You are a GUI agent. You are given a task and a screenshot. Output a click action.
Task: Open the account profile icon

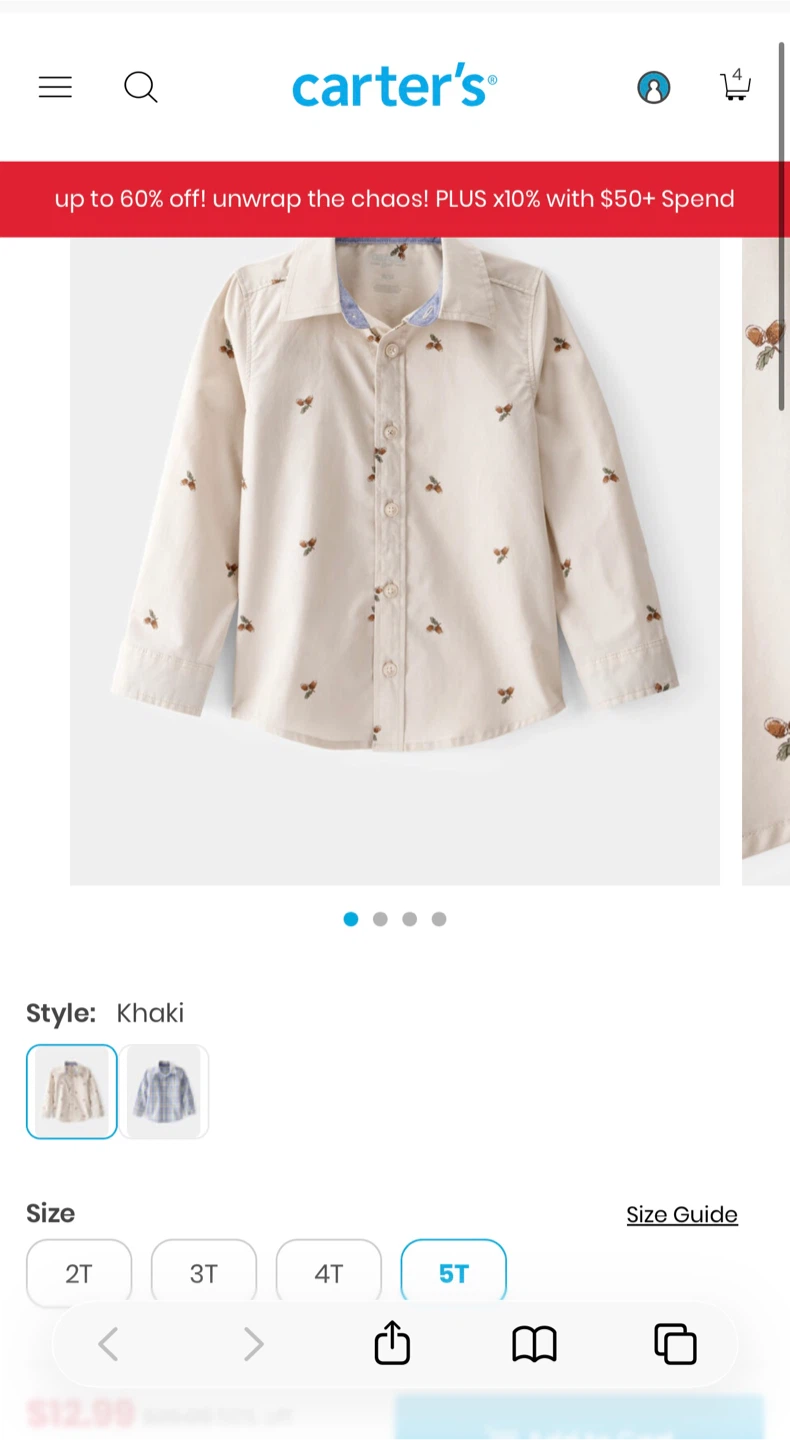(x=653, y=88)
